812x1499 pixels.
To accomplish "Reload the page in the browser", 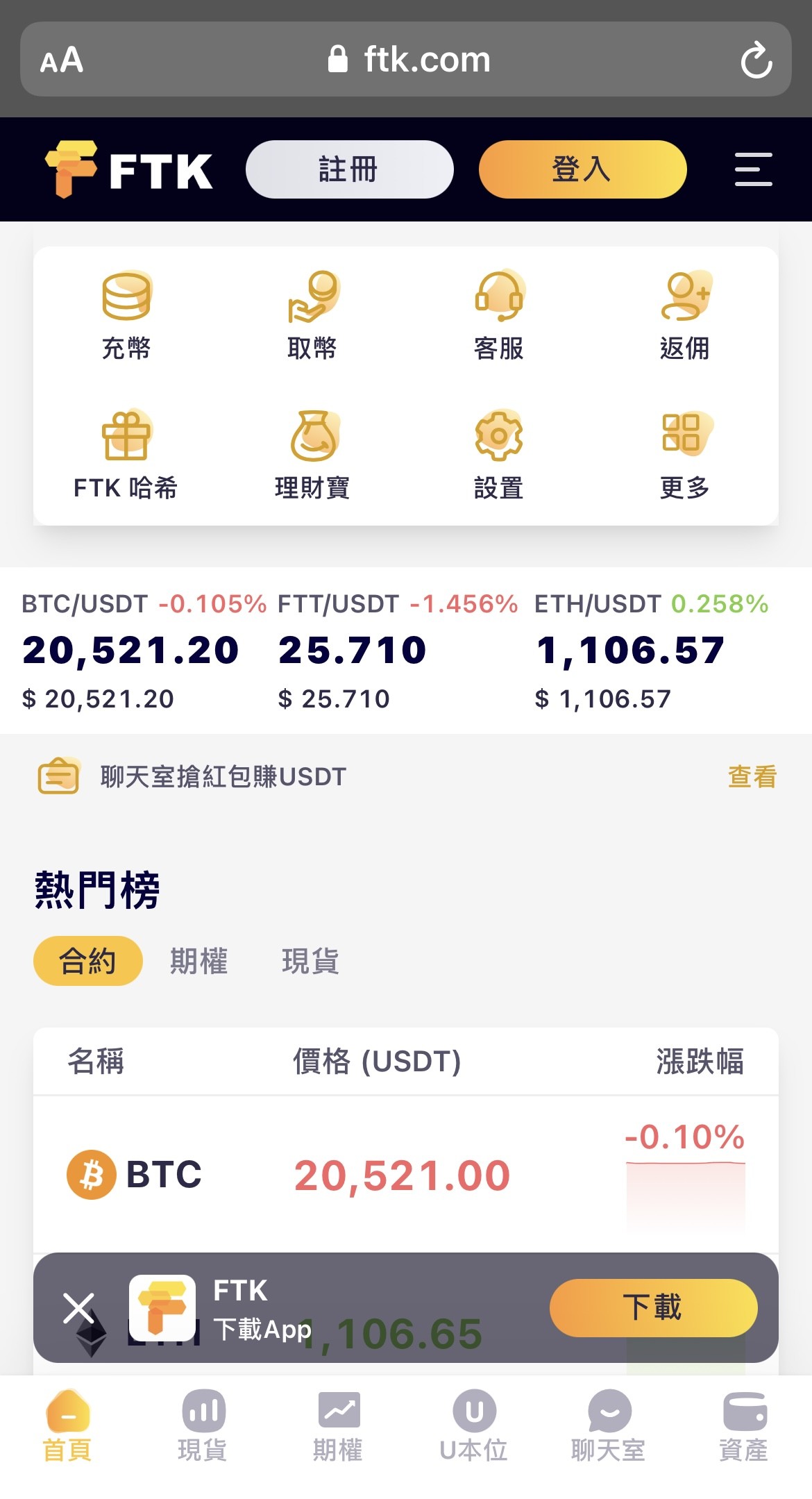I will tap(756, 60).
